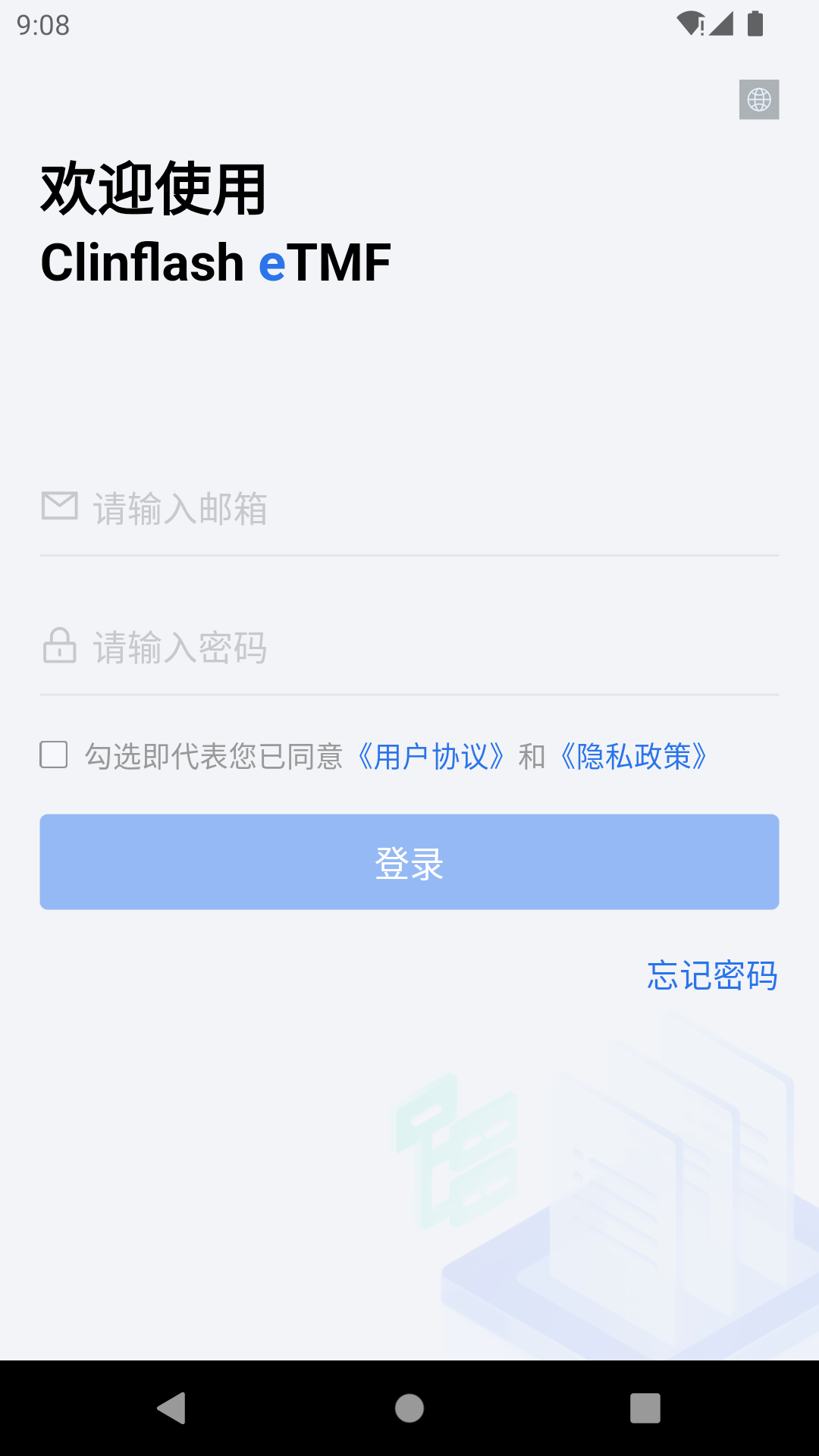Screen dimensions: 819x1456
Task: Click the envelope icon beside email field
Action: [x=60, y=507]
